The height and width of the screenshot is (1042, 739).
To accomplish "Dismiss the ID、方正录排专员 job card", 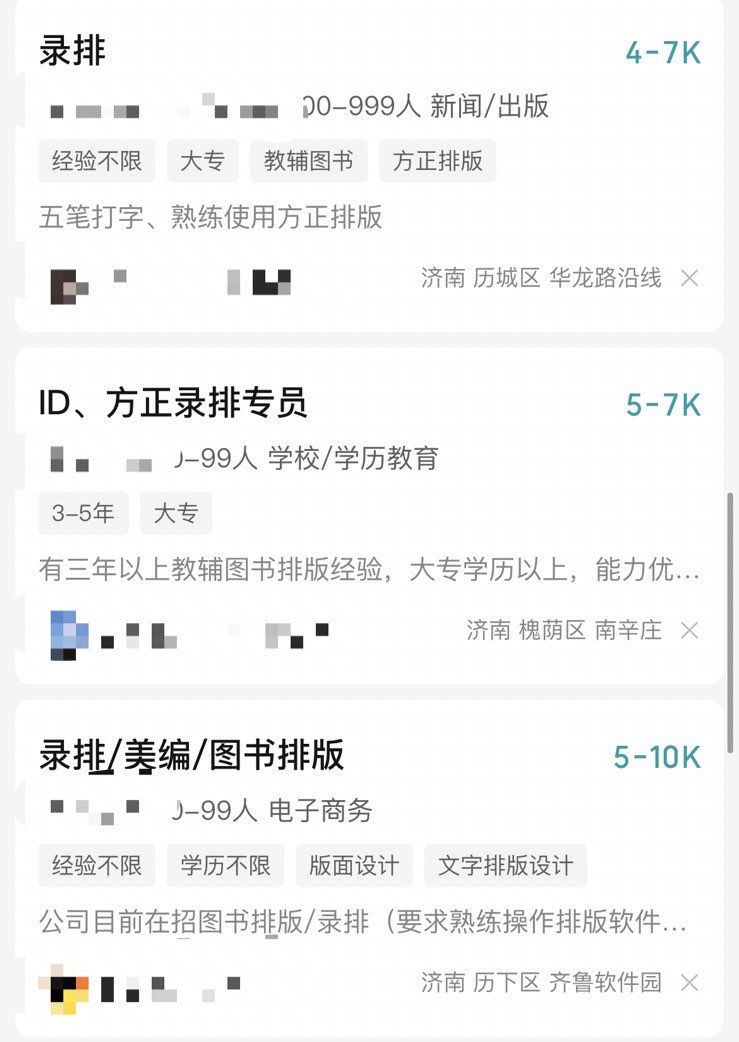I will coord(689,630).
